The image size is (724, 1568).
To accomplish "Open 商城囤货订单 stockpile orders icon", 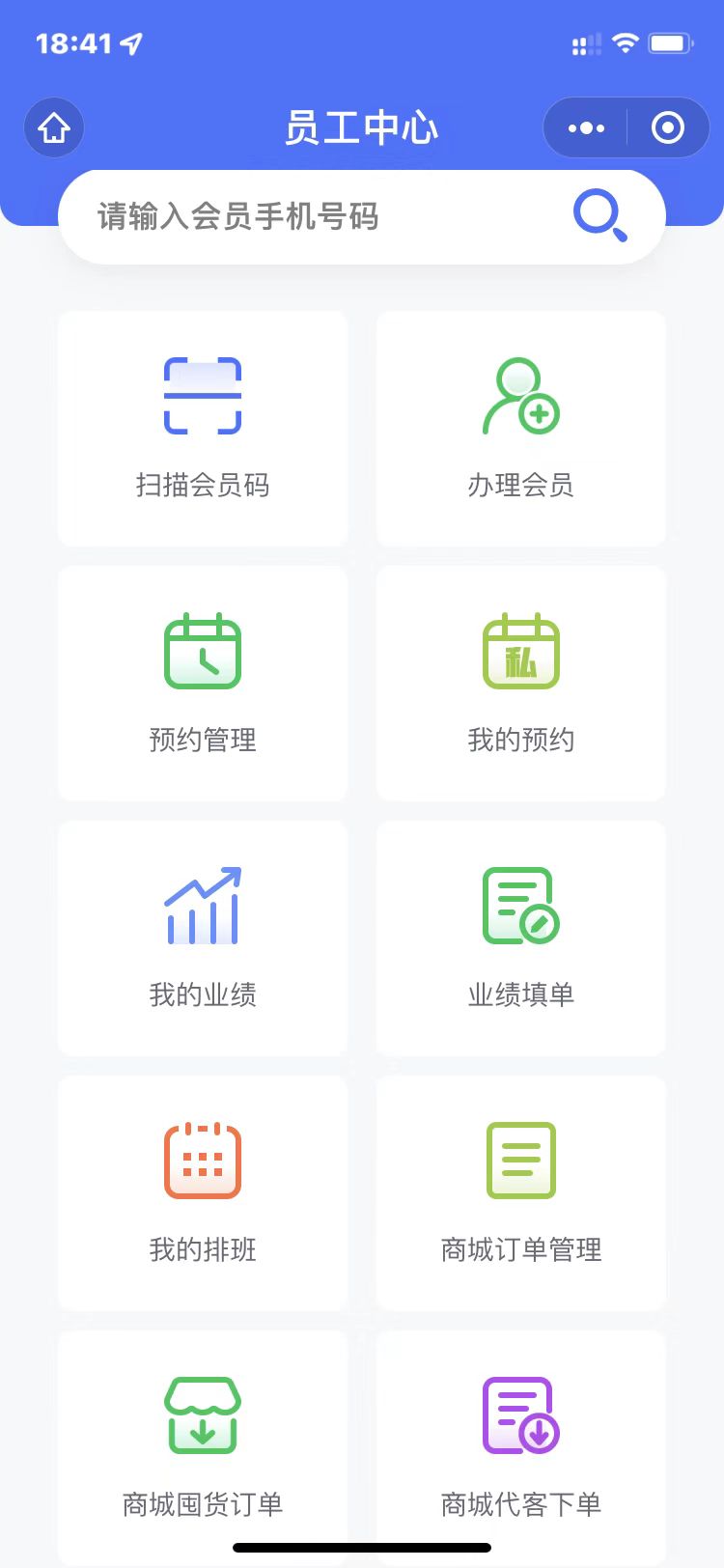I will point(202,1413).
